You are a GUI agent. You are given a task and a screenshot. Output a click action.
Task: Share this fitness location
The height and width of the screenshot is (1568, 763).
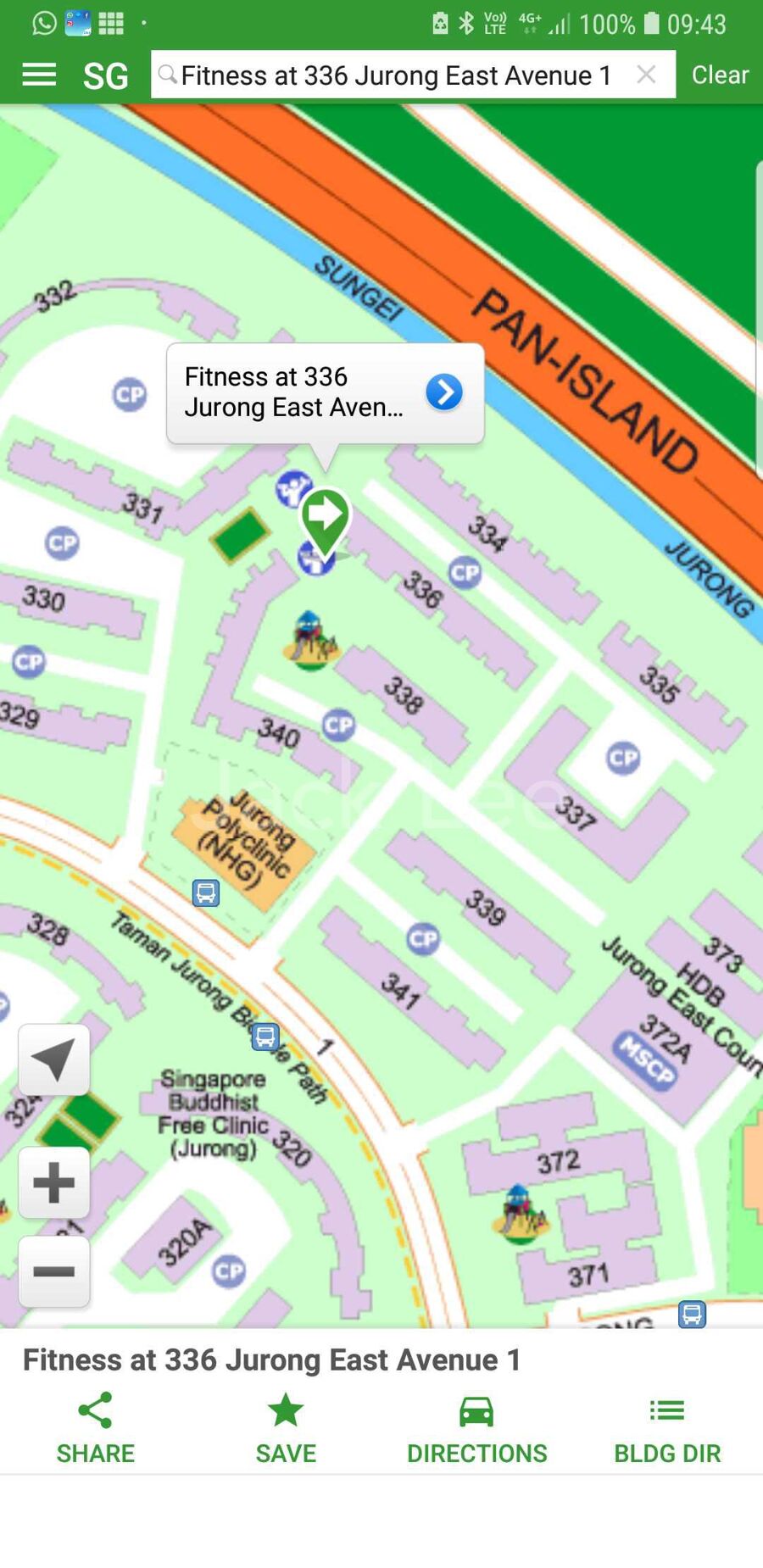(95, 1429)
